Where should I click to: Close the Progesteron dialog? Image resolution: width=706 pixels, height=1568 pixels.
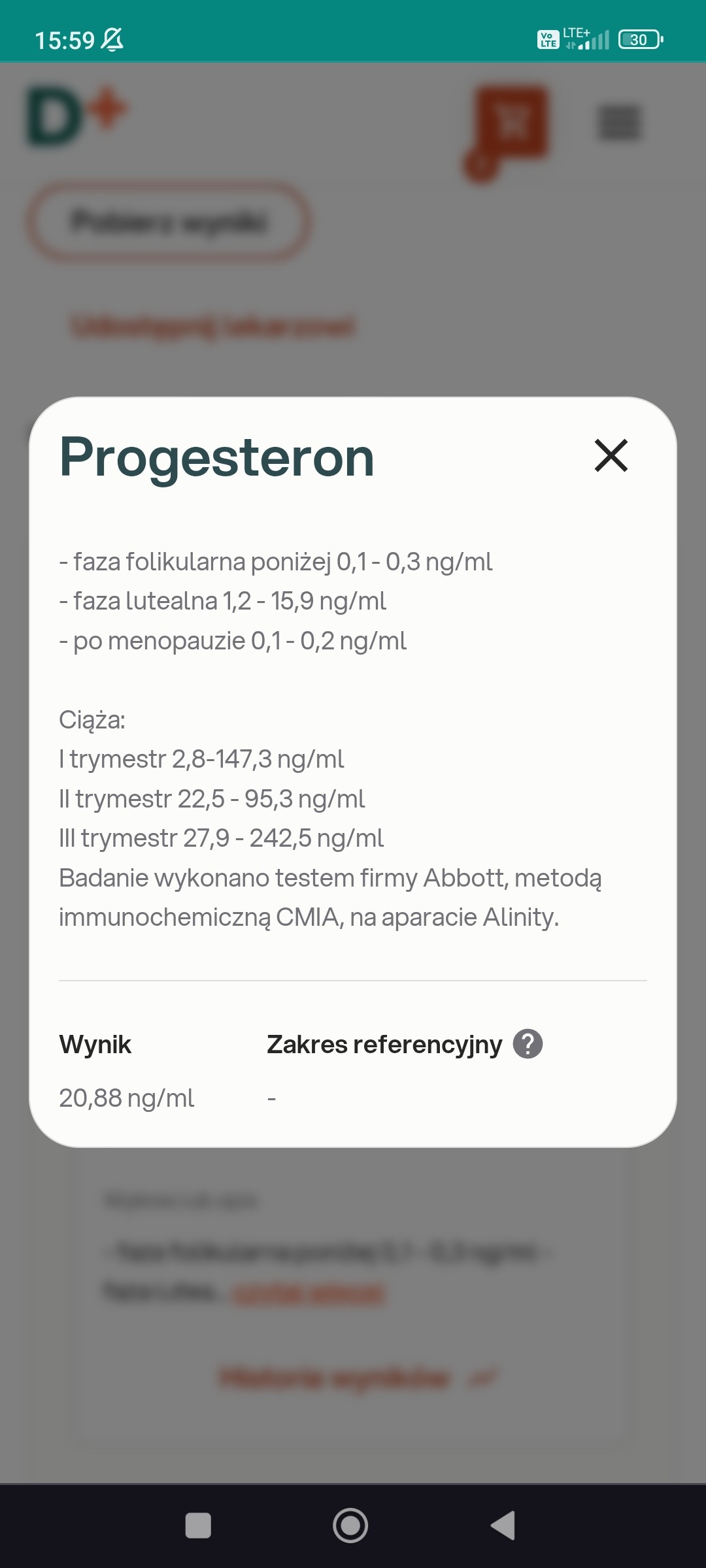[611, 455]
